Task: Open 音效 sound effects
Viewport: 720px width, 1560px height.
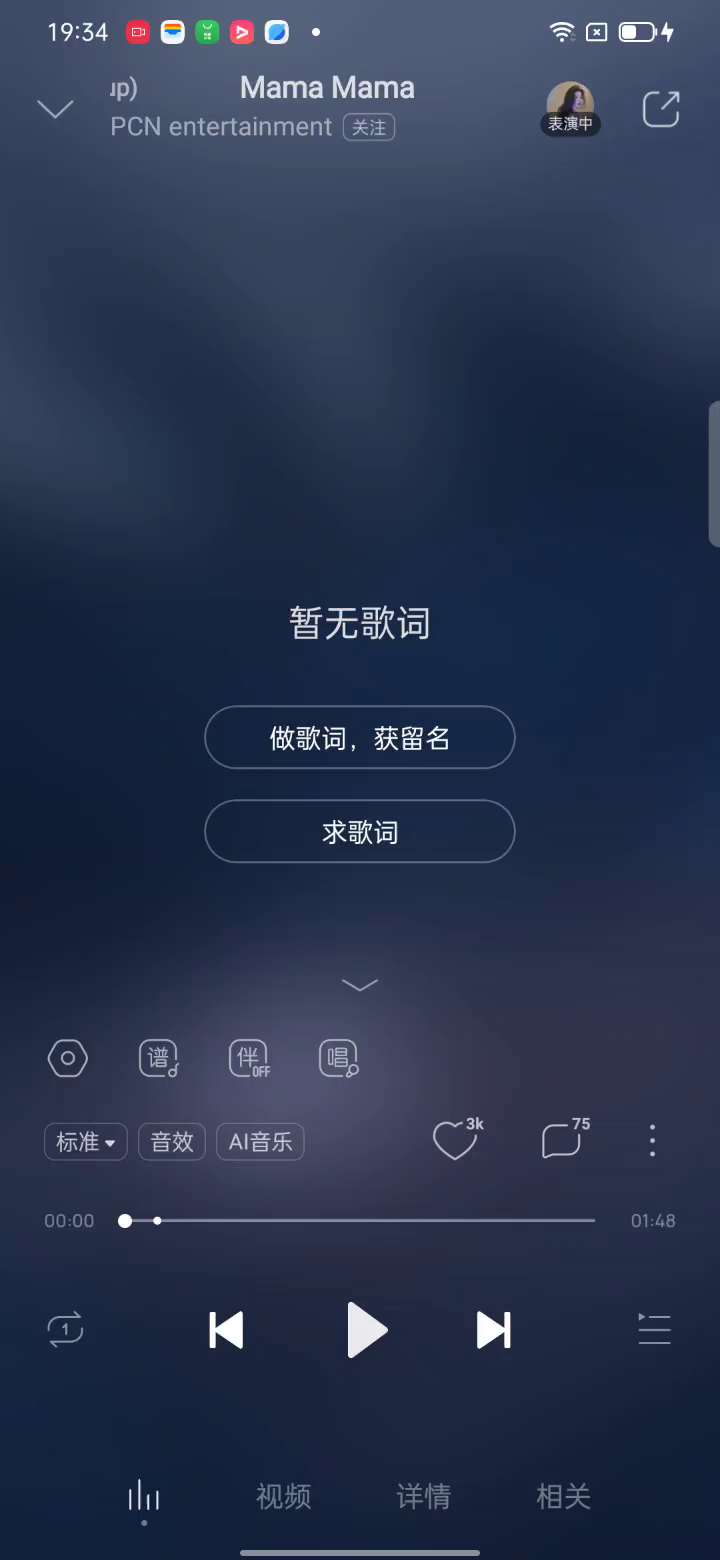Action: [x=172, y=1142]
